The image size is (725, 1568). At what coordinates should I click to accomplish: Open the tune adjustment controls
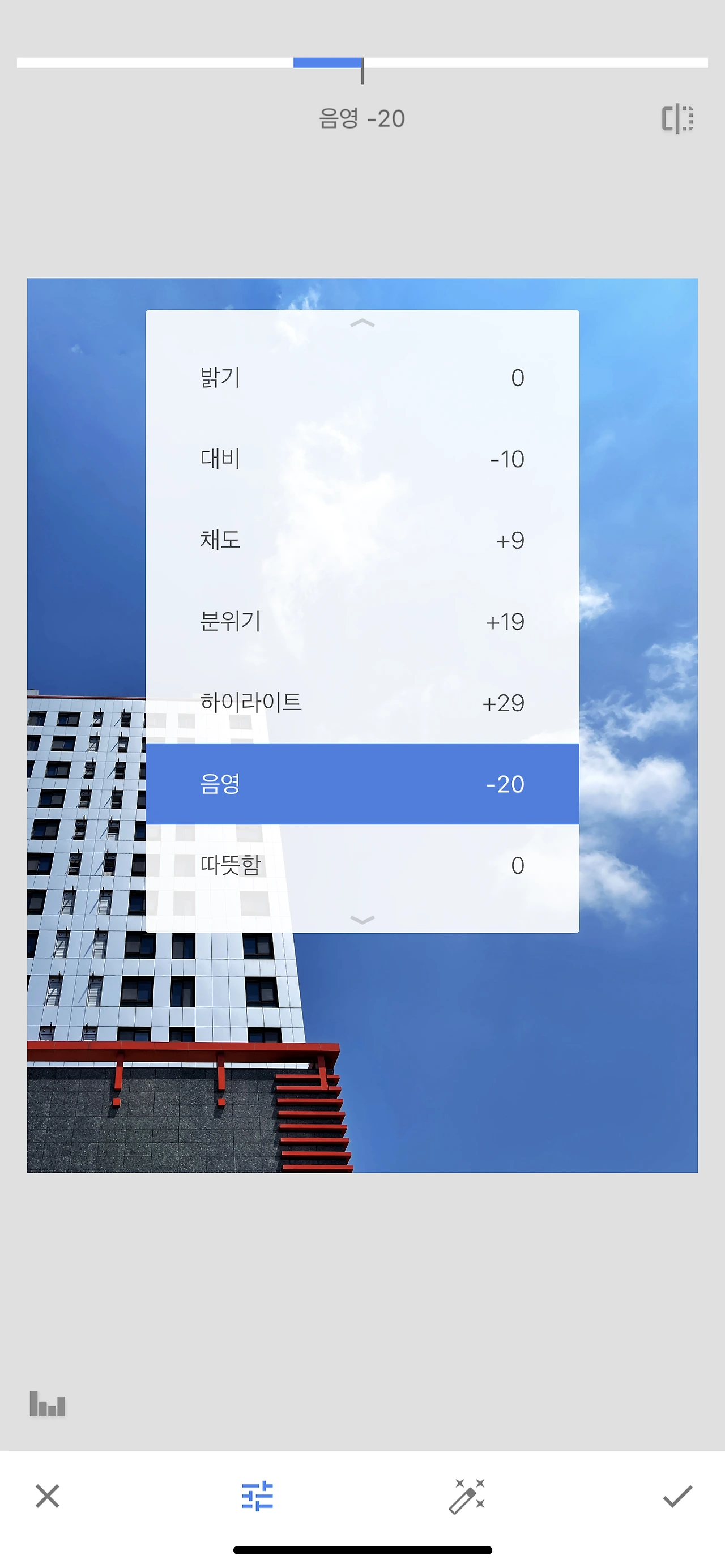(x=258, y=1497)
